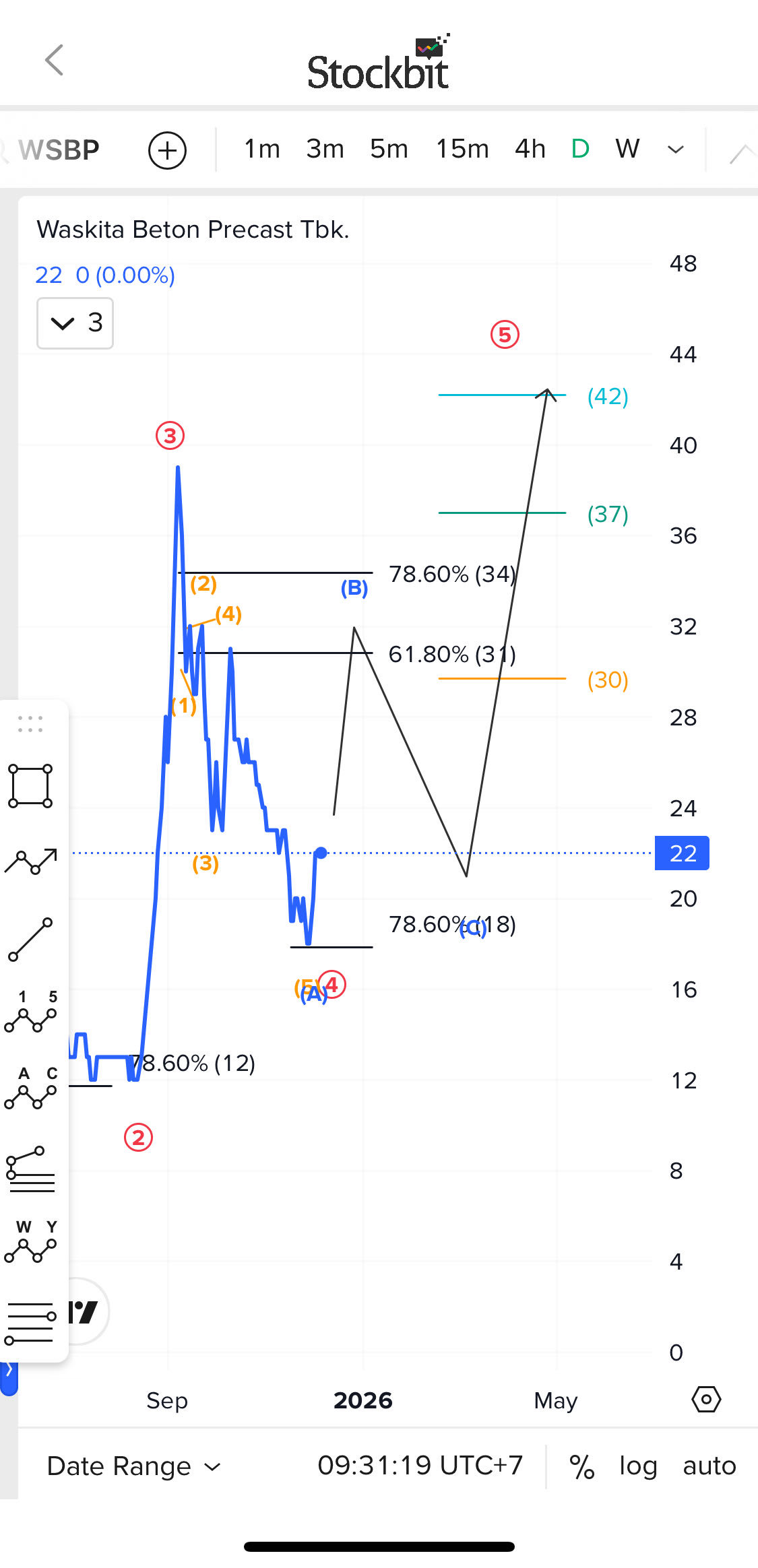Open the Date Range selector

133,1466
